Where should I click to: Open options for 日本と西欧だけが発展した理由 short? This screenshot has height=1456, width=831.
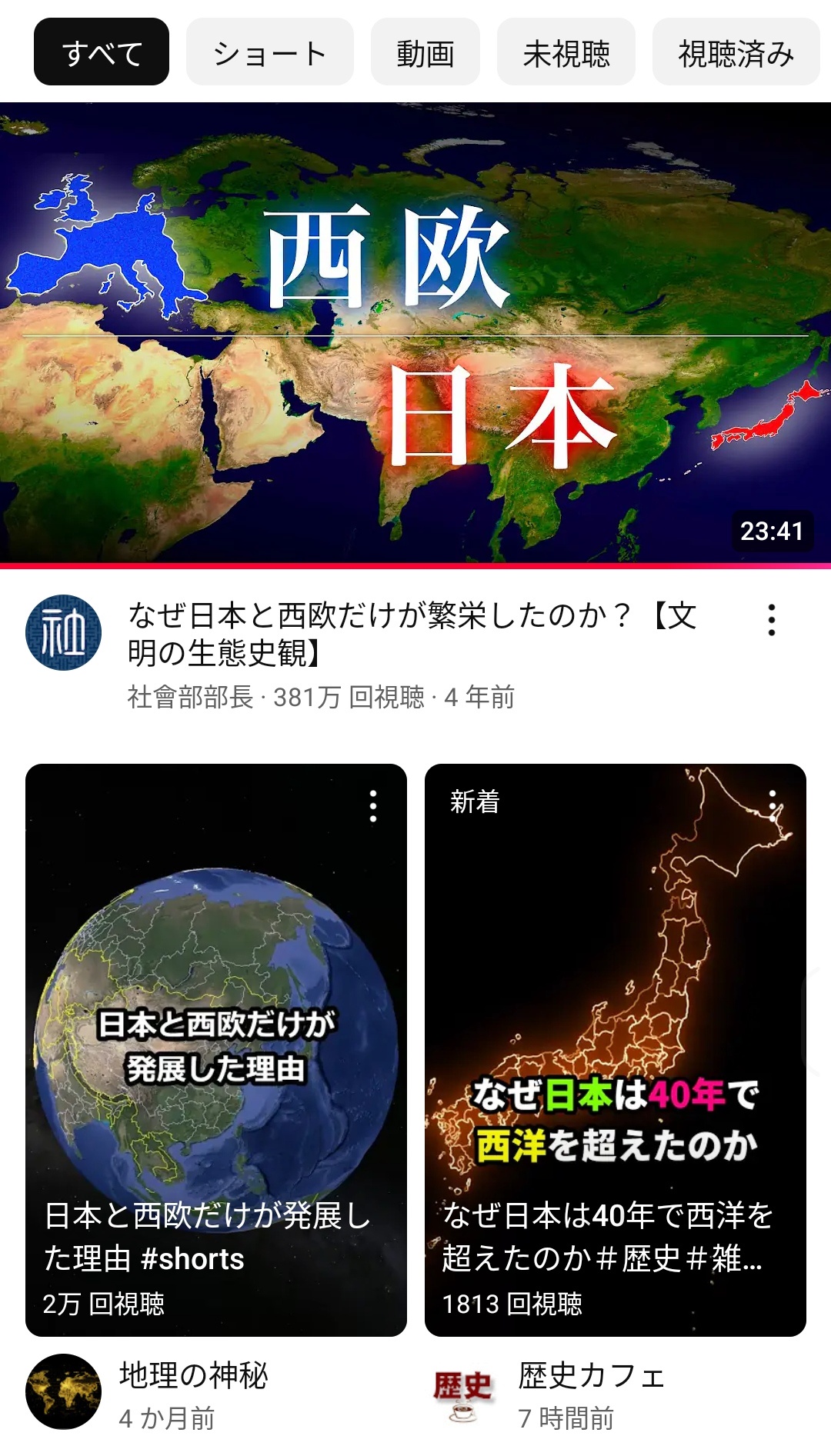[373, 806]
